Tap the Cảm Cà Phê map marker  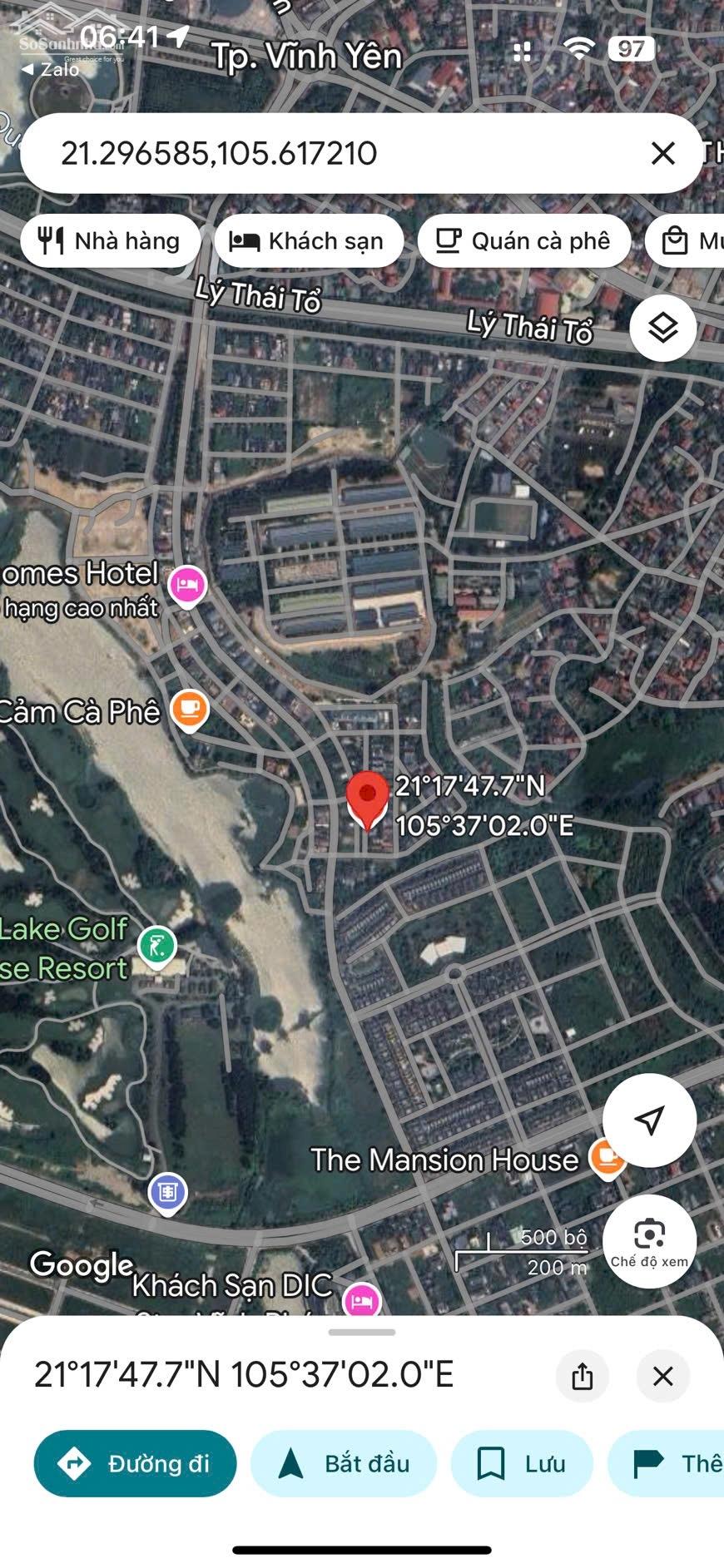coord(189,710)
